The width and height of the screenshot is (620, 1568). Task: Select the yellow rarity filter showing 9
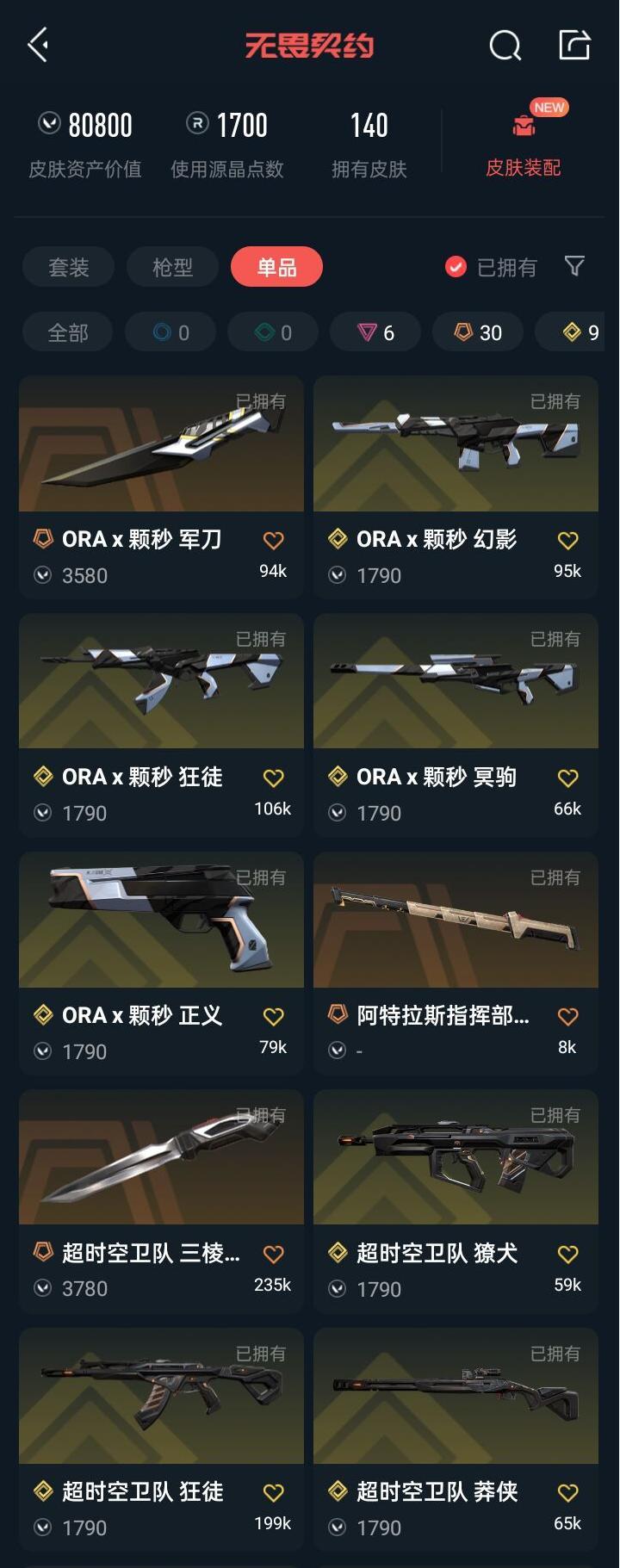click(x=575, y=332)
